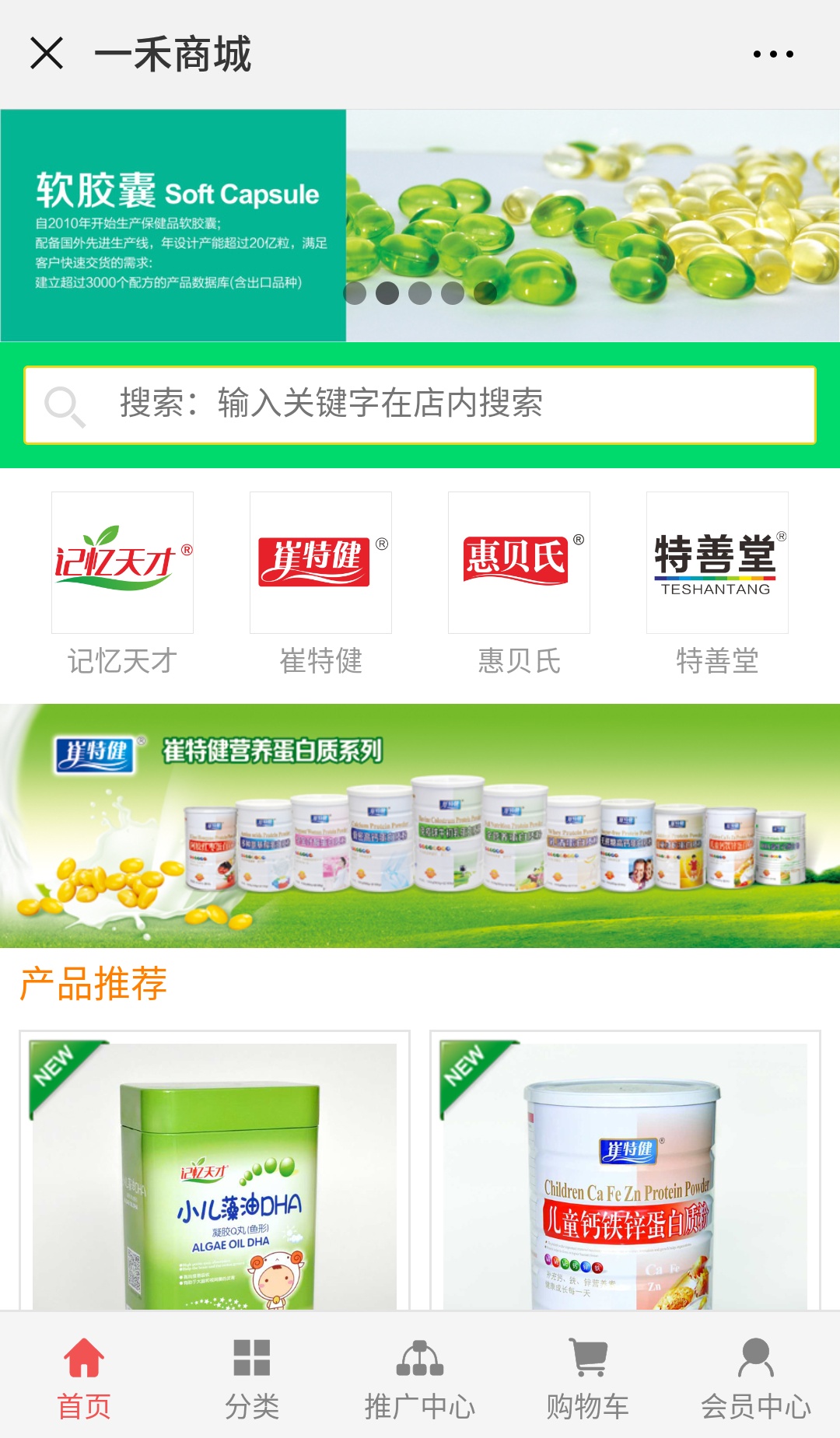Tap the in-store keyword search field
The width and height of the screenshot is (840, 1438).
pyautogui.click(x=420, y=404)
